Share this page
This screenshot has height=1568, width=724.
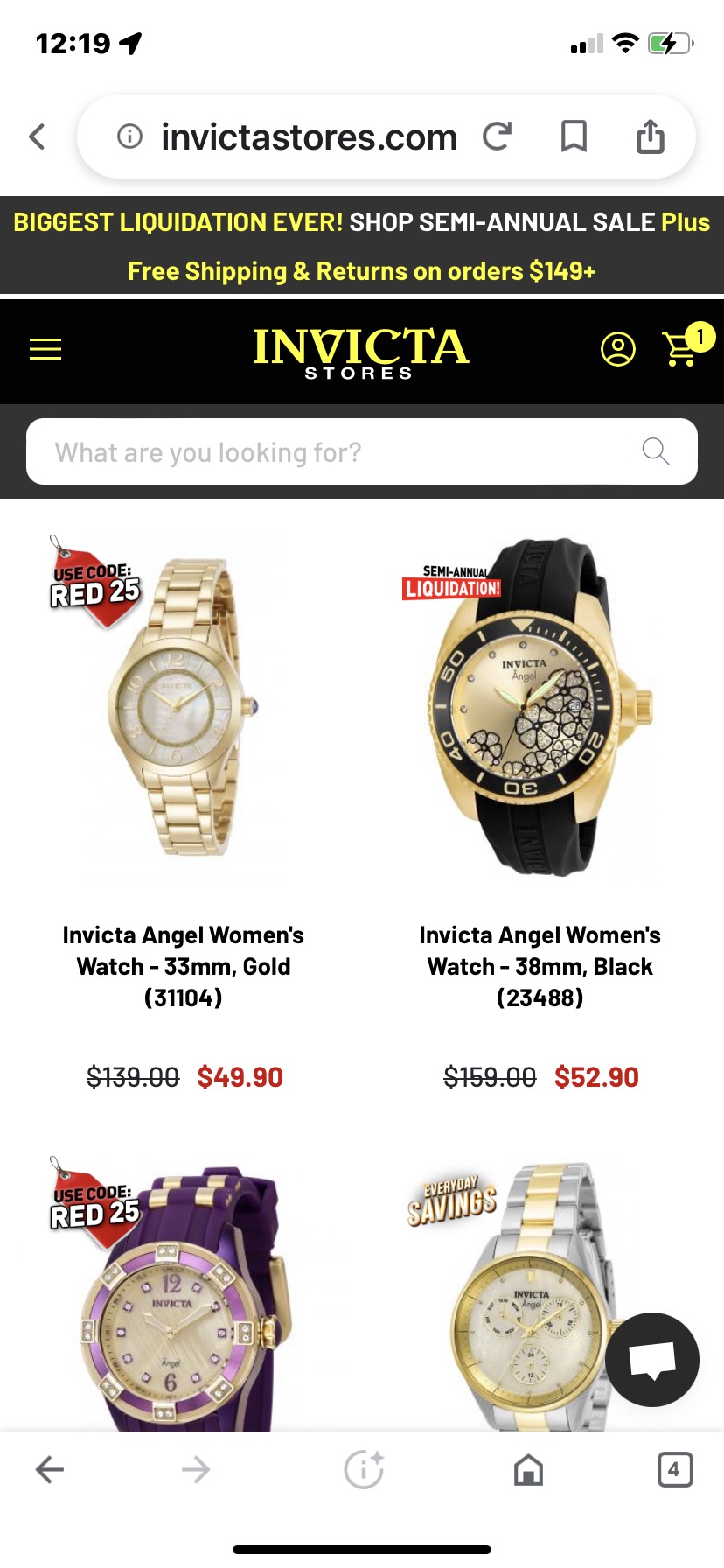[650, 136]
